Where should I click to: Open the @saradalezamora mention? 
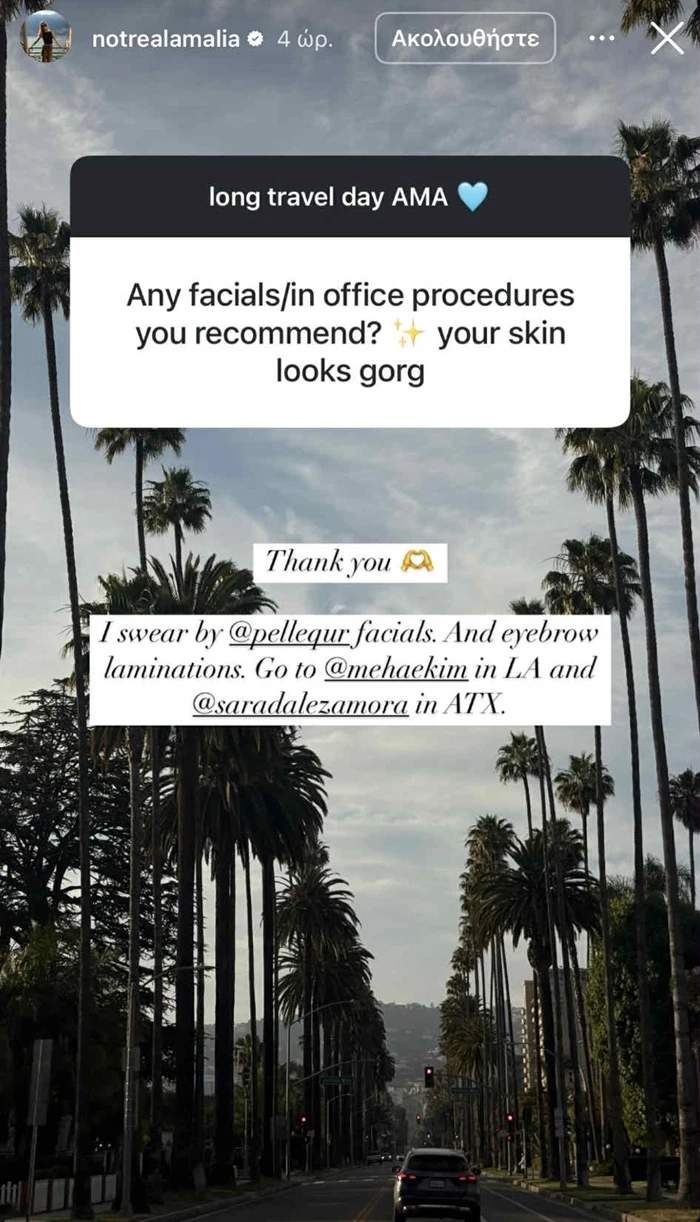pyautogui.click(x=301, y=704)
